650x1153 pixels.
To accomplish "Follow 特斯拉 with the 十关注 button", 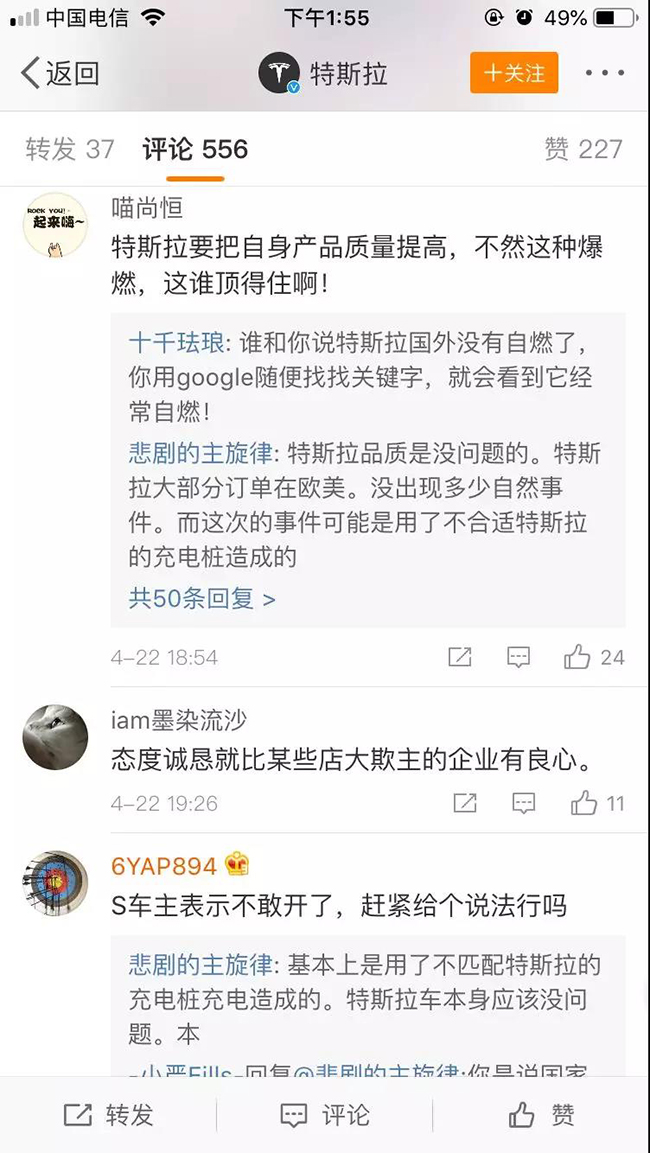I will click(x=514, y=73).
